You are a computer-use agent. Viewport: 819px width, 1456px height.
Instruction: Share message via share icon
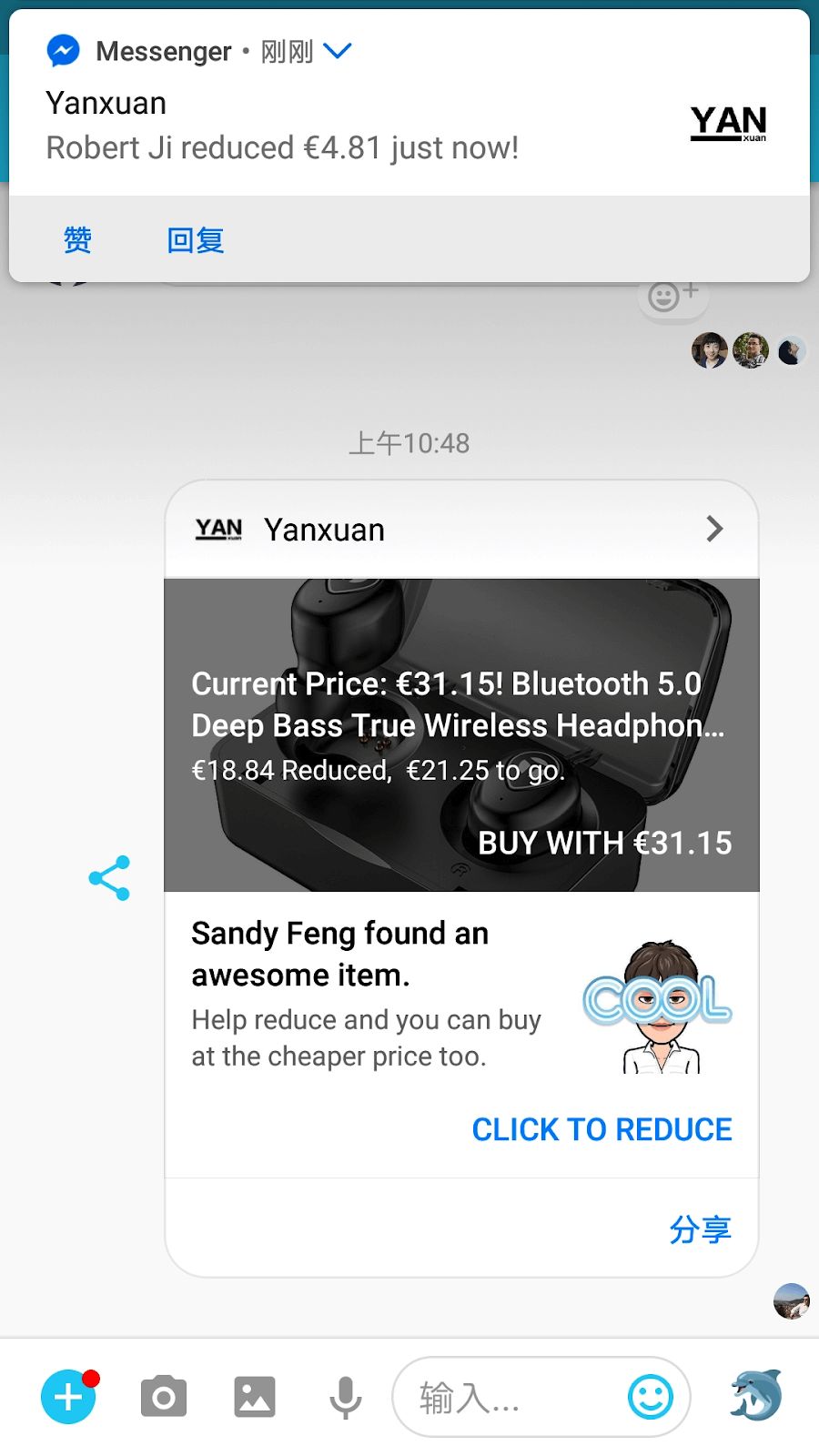(x=109, y=878)
